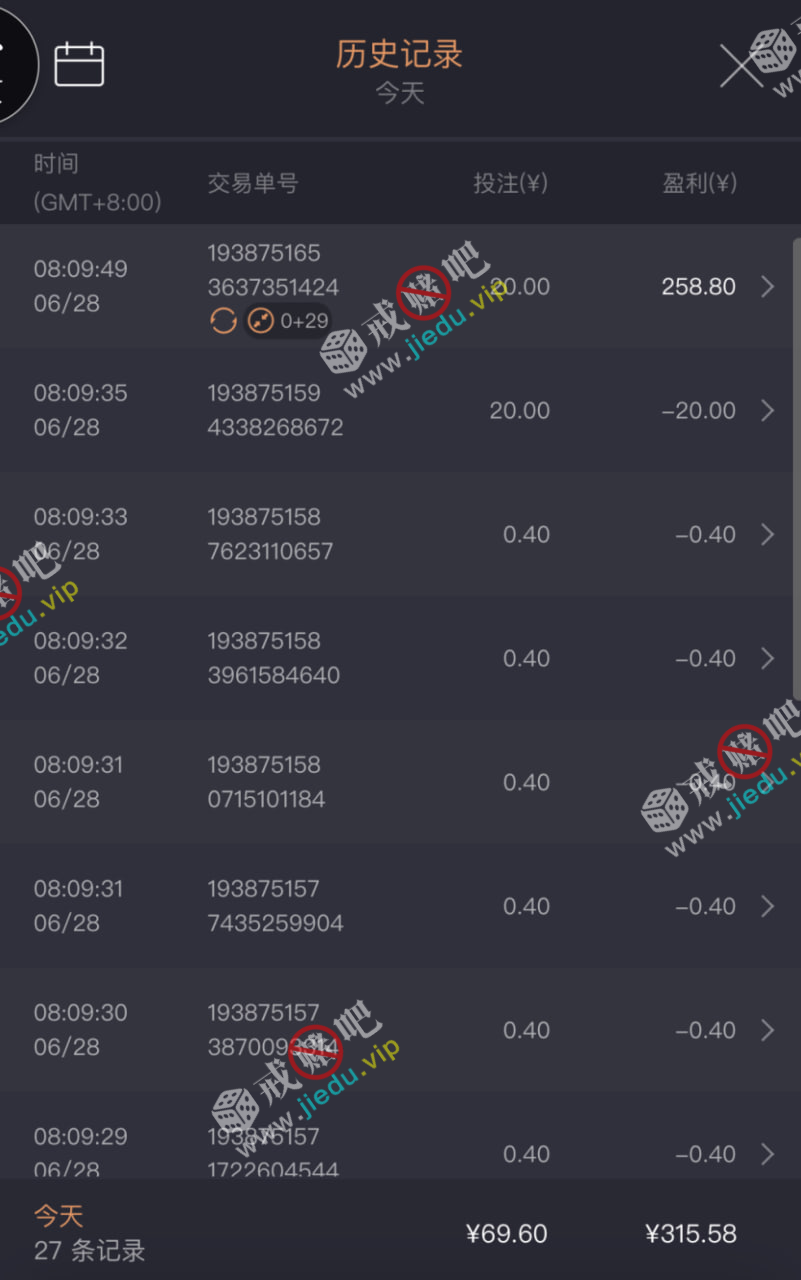
Task: Open the 08:09:29 record
Action: (767, 1154)
